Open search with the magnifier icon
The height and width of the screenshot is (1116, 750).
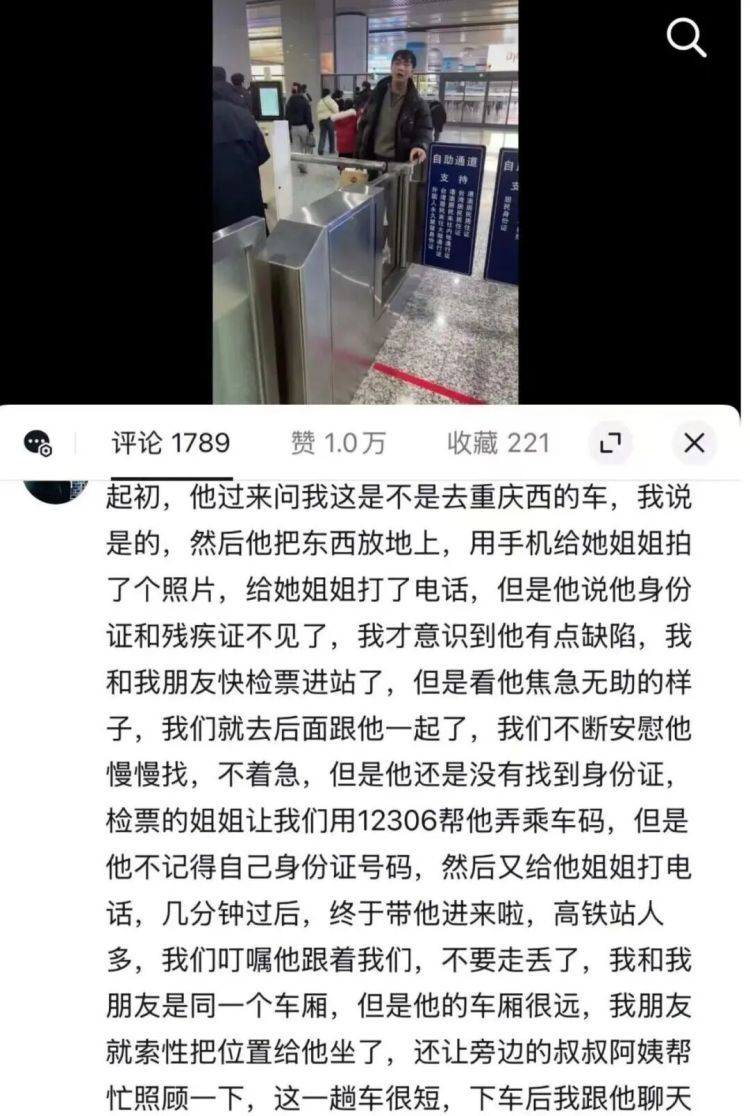point(685,38)
